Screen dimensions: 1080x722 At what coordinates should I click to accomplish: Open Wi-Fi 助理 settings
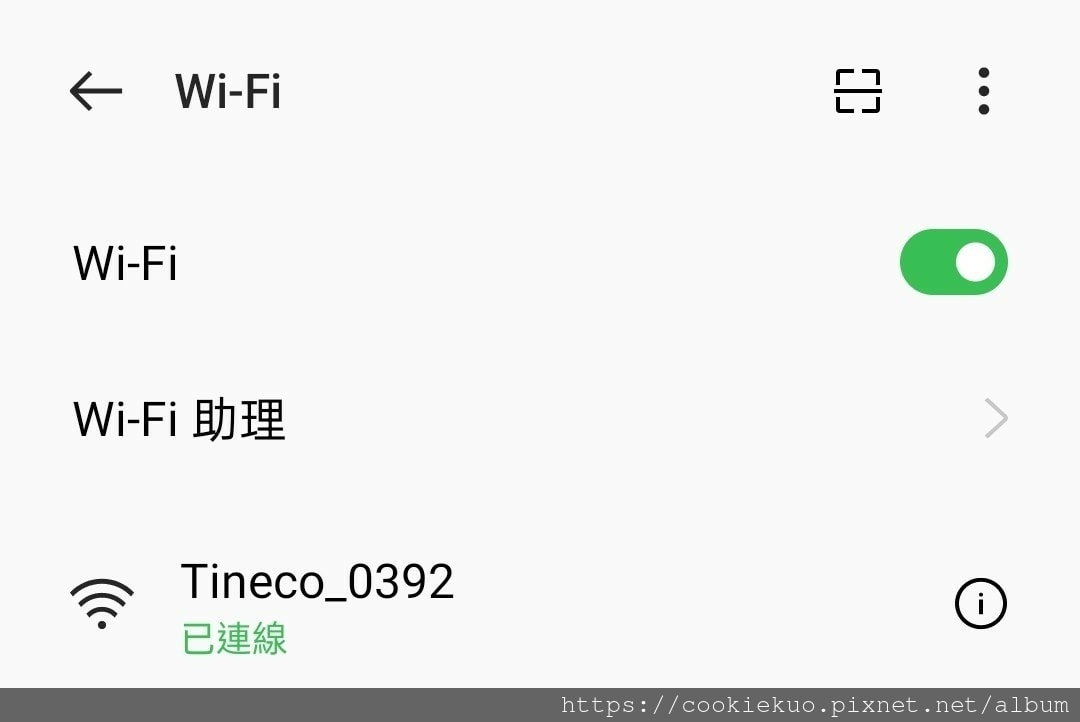point(540,419)
